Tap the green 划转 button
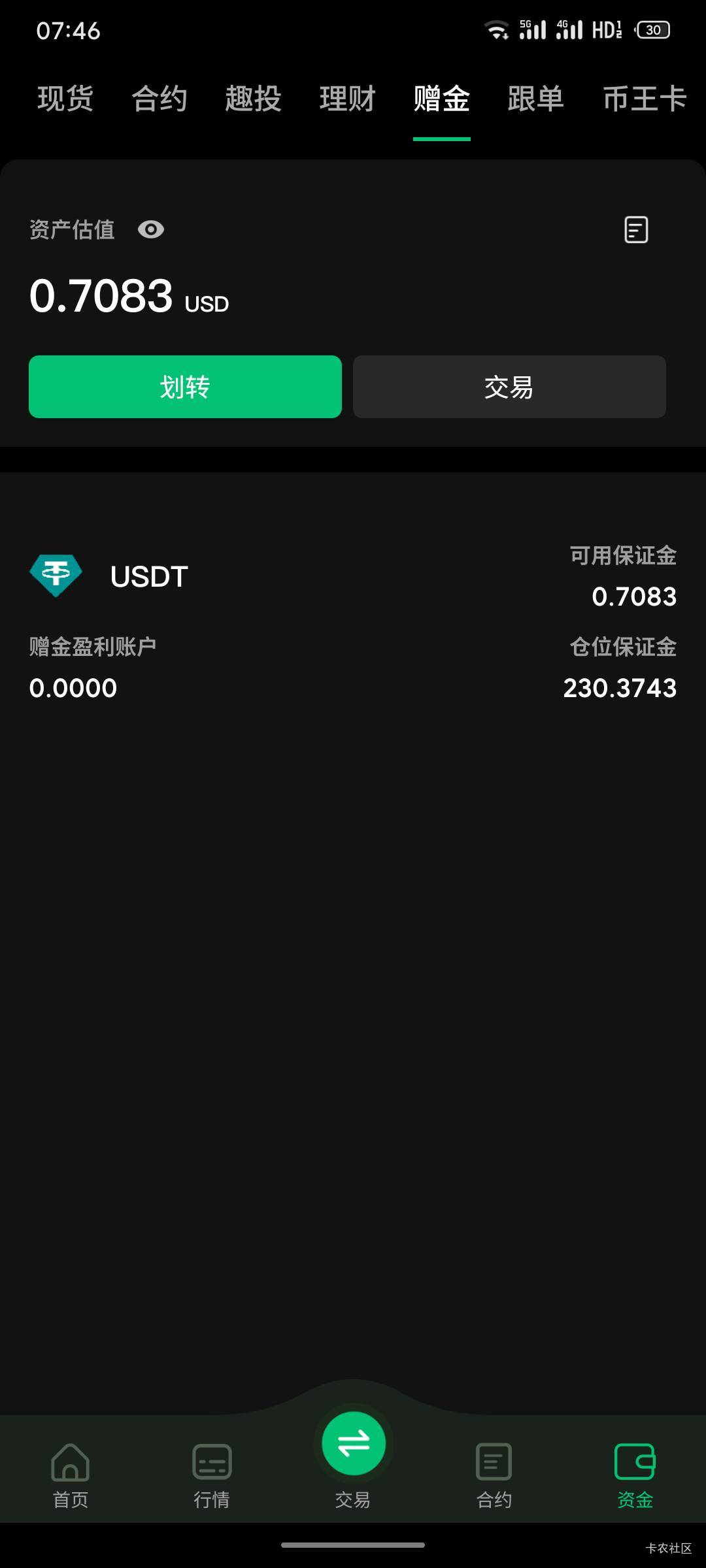The width and height of the screenshot is (706, 1568). tap(185, 387)
